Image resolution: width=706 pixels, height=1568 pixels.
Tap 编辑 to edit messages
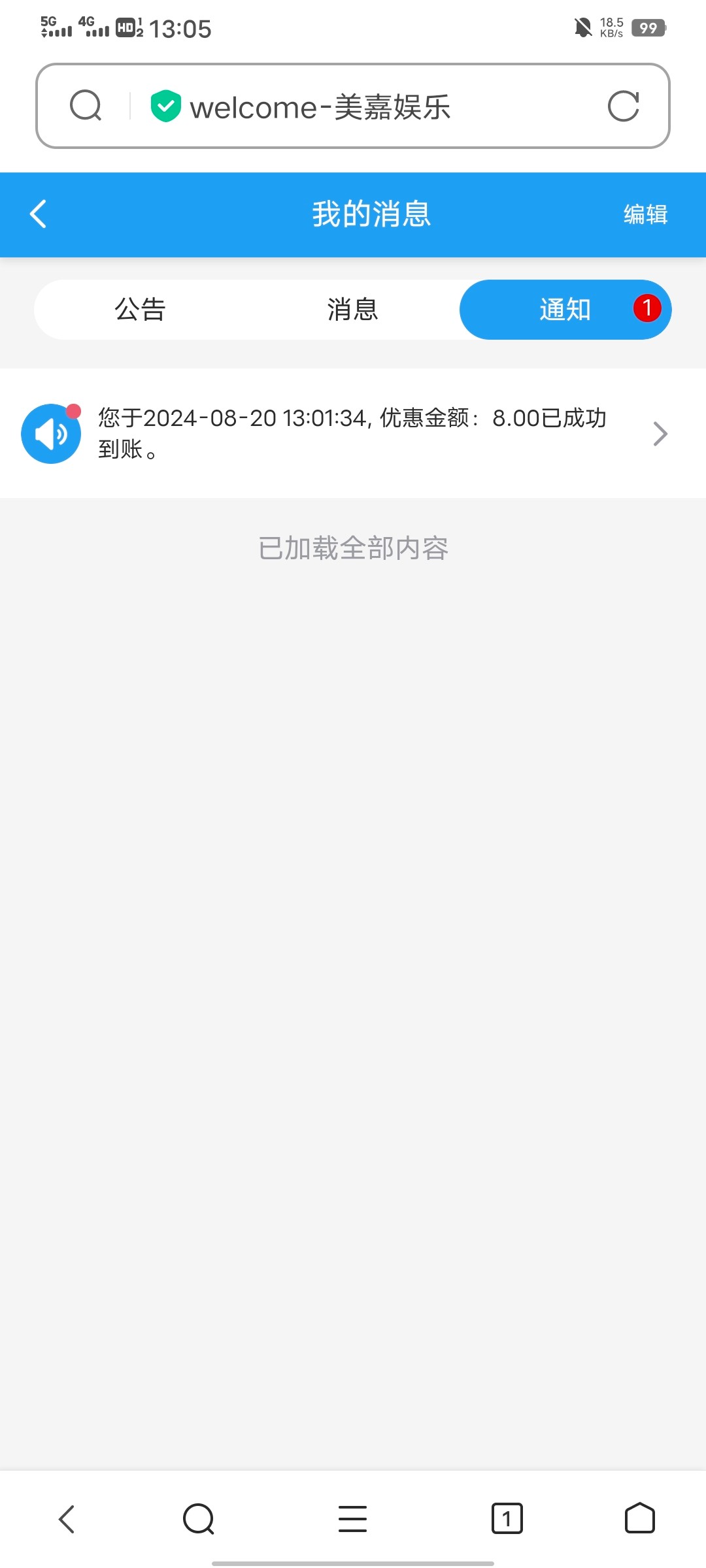pos(645,214)
